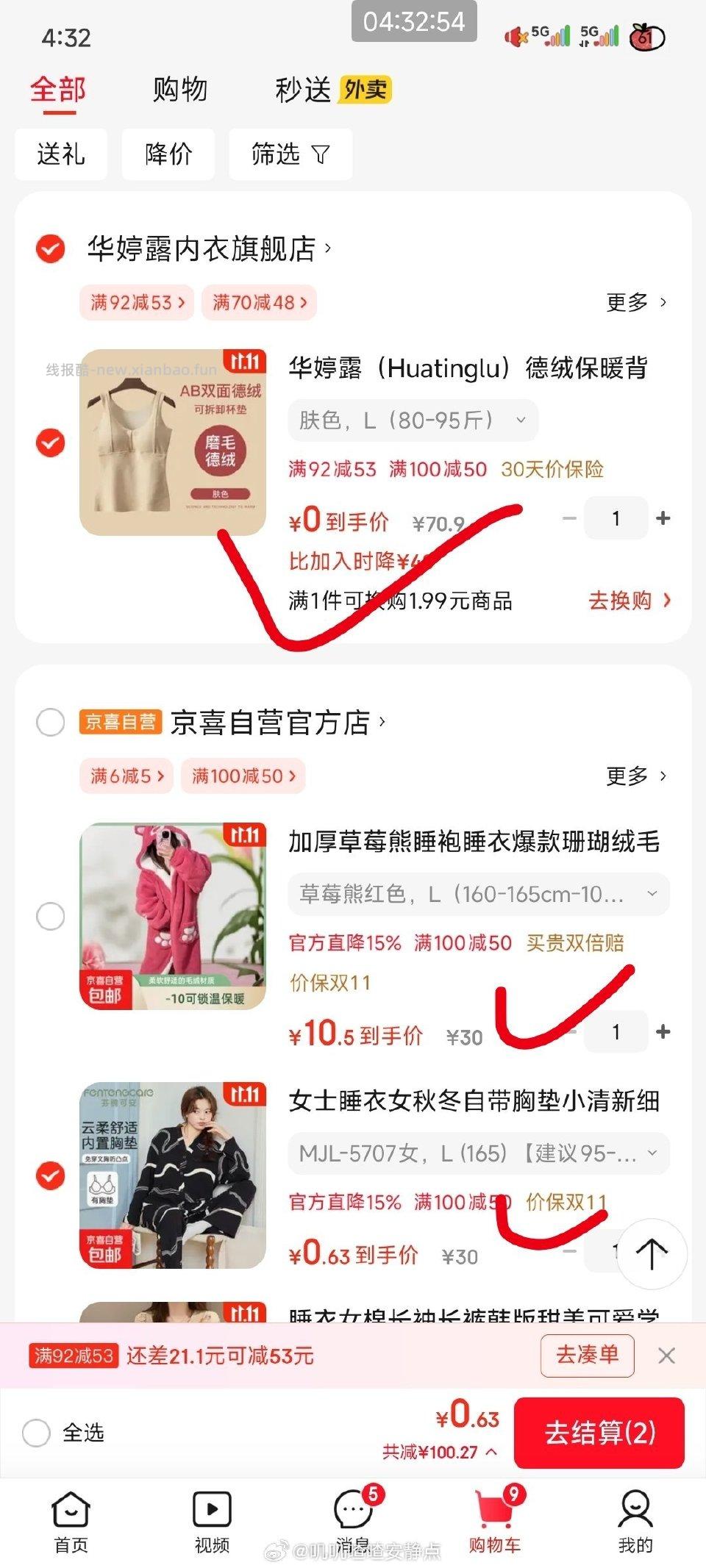Click the 去凑单 add-more-items button
706x1568 pixels.
click(x=588, y=1355)
